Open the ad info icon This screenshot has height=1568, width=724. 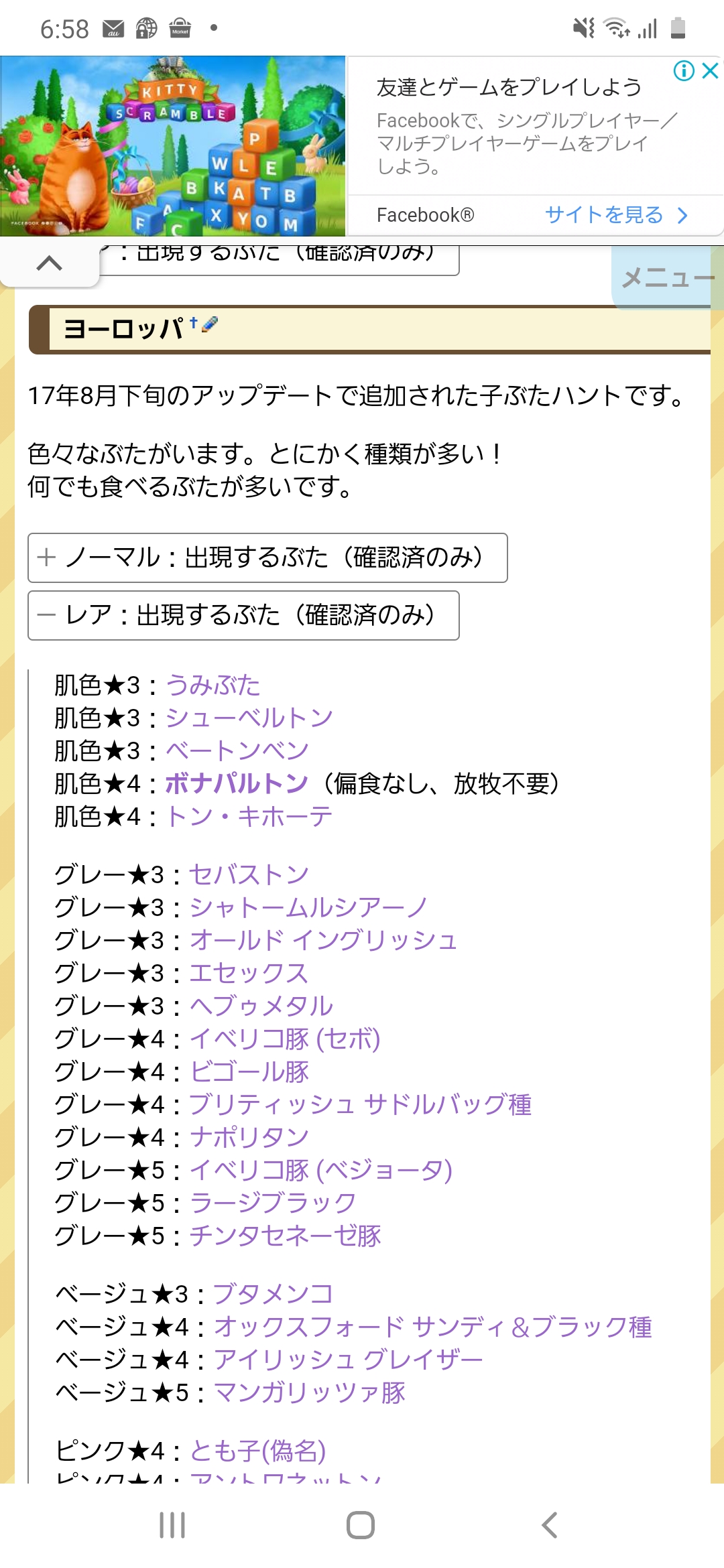pos(684,70)
